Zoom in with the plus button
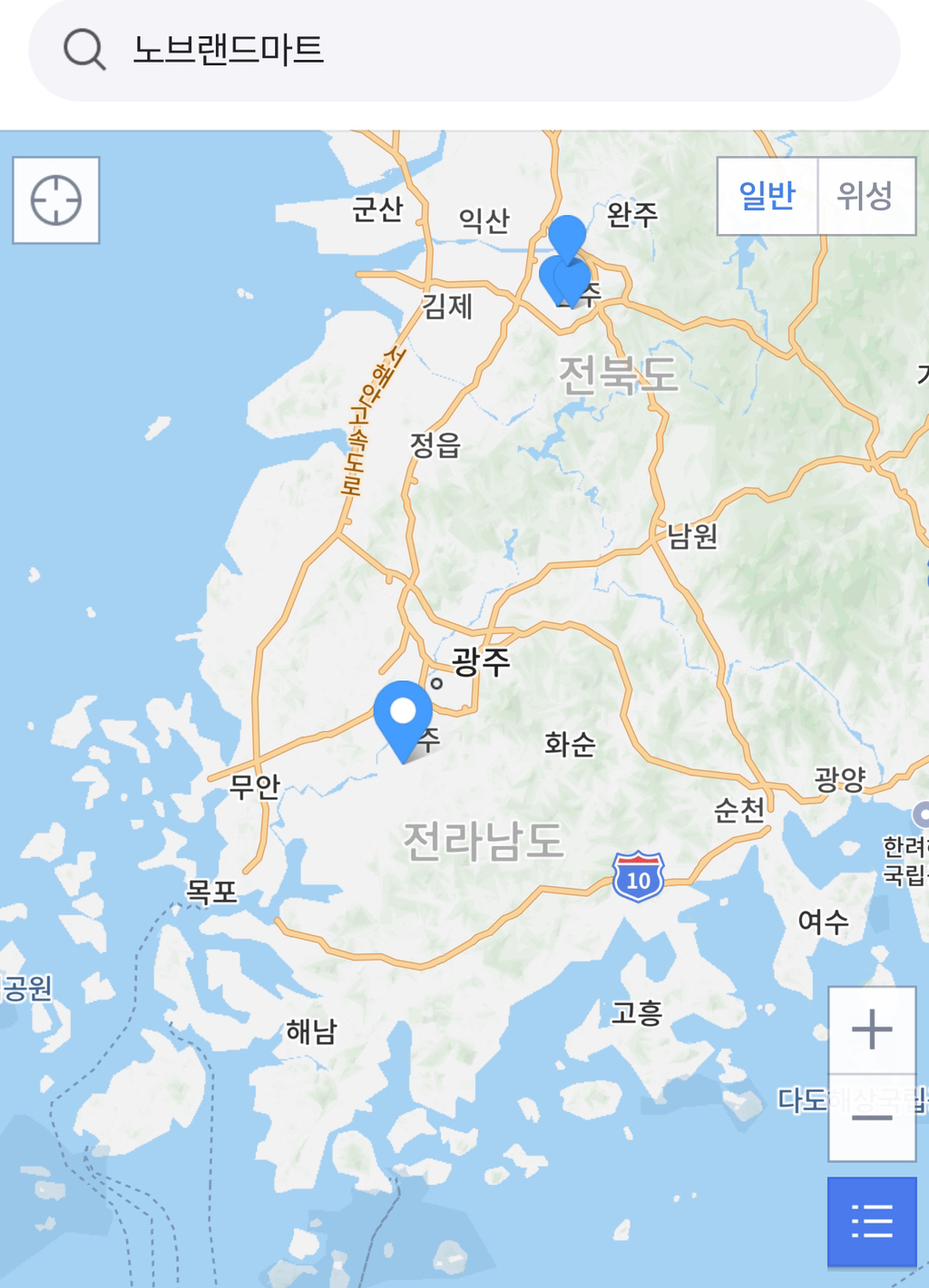 click(872, 1029)
